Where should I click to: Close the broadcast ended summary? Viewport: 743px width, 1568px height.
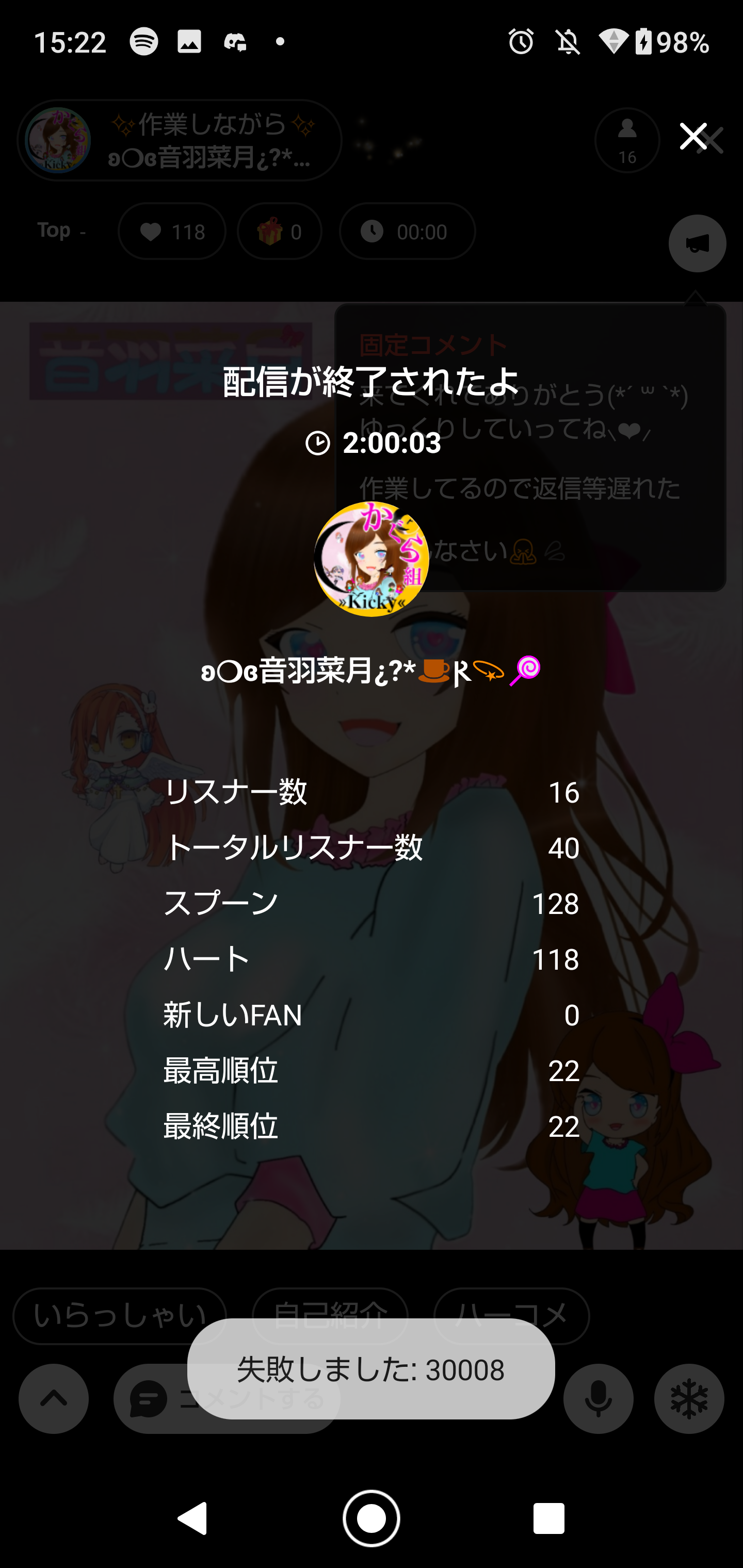[693, 136]
